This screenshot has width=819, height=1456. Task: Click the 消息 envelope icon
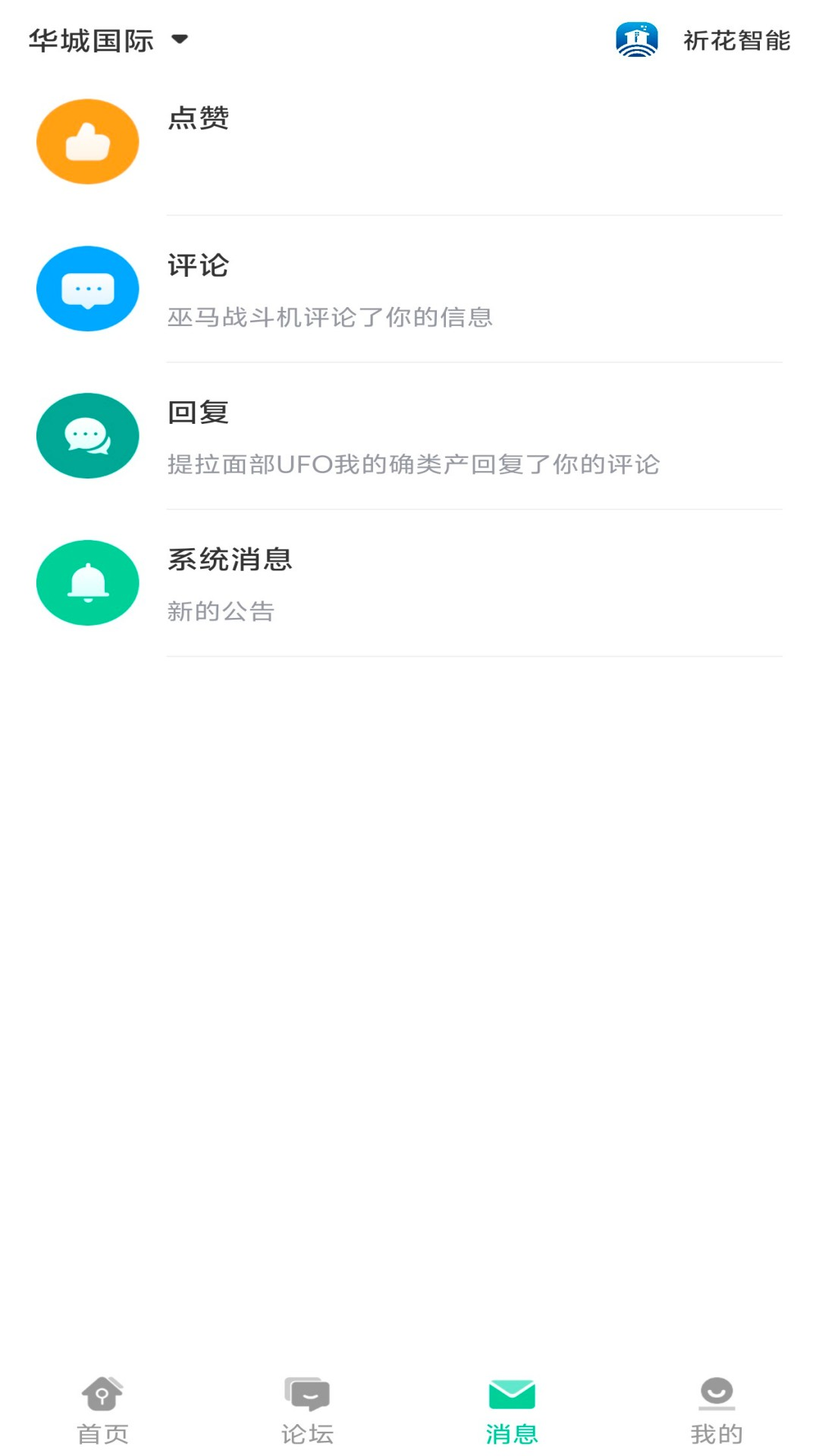click(512, 1407)
